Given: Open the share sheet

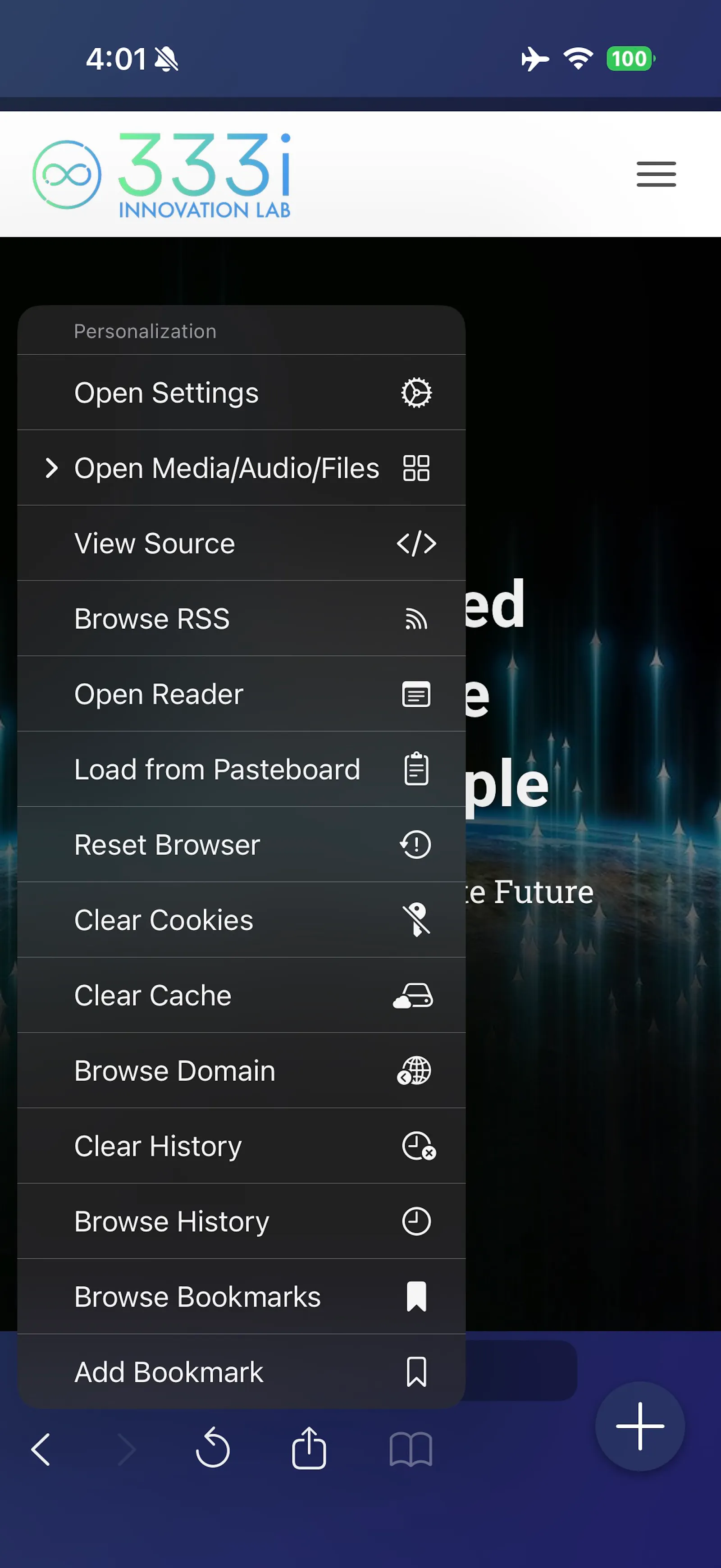Looking at the screenshot, I should point(309,1448).
